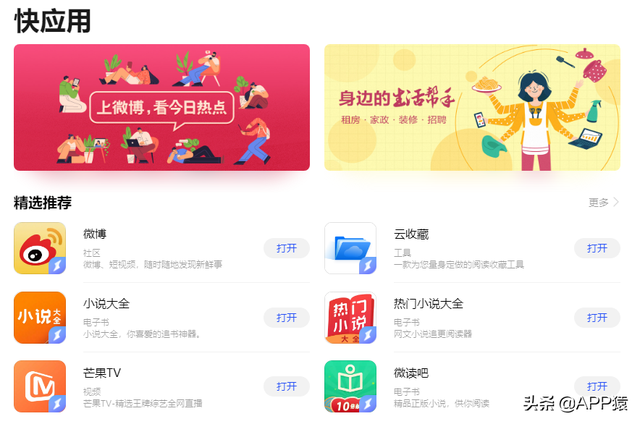Screen dimensions: 640x424
Task: Tap 打开 next to 微博
Action: point(286,248)
